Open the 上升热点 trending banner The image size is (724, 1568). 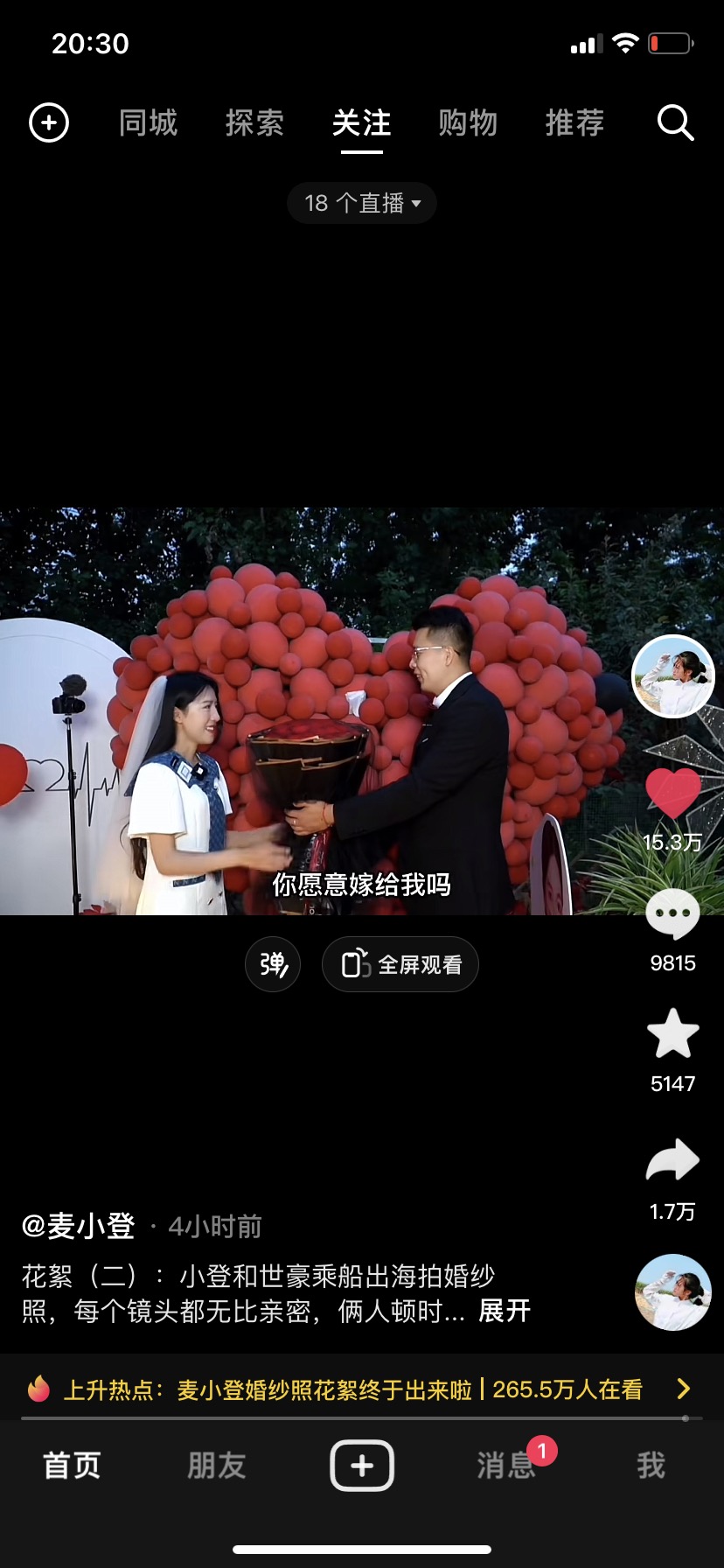[x=362, y=1389]
